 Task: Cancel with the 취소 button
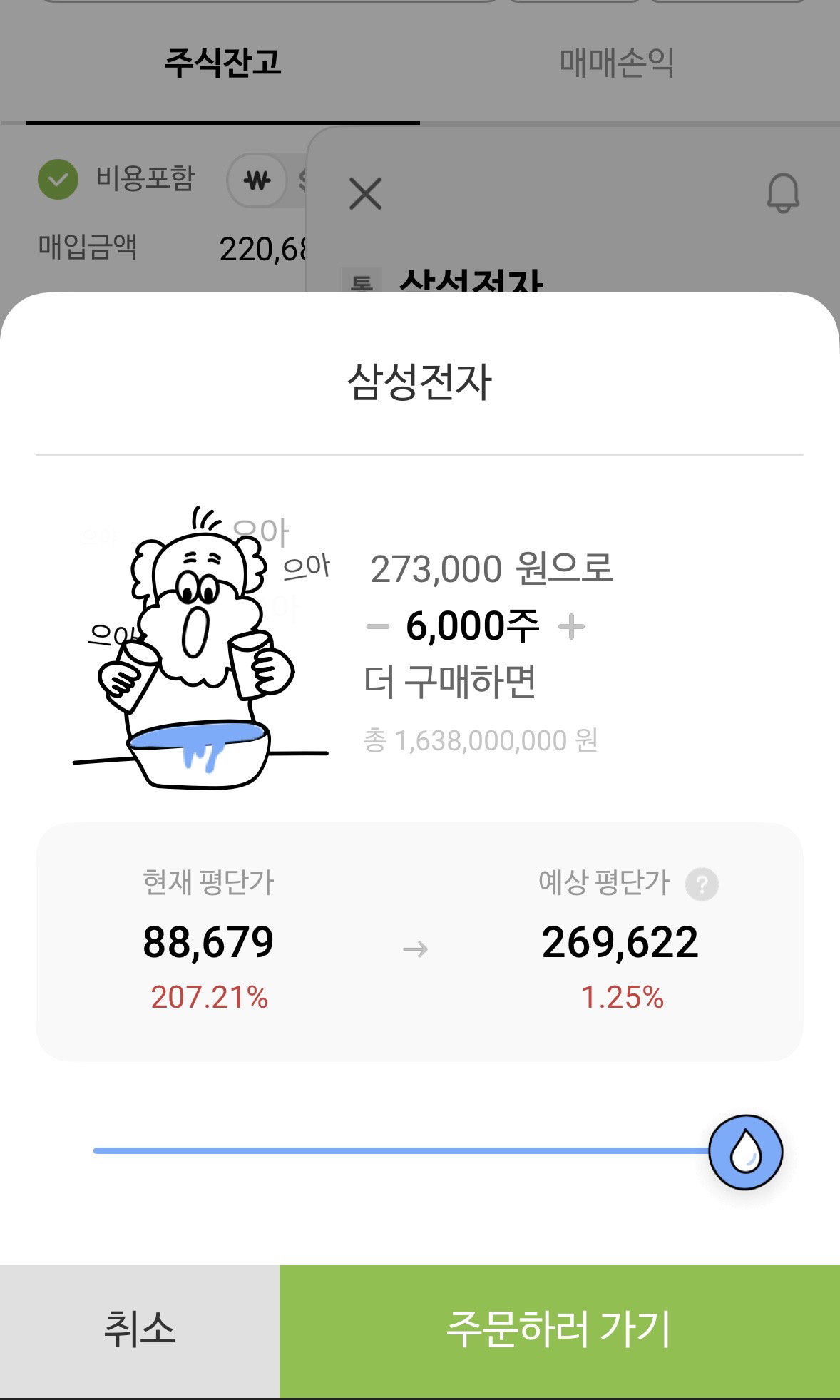140,1331
